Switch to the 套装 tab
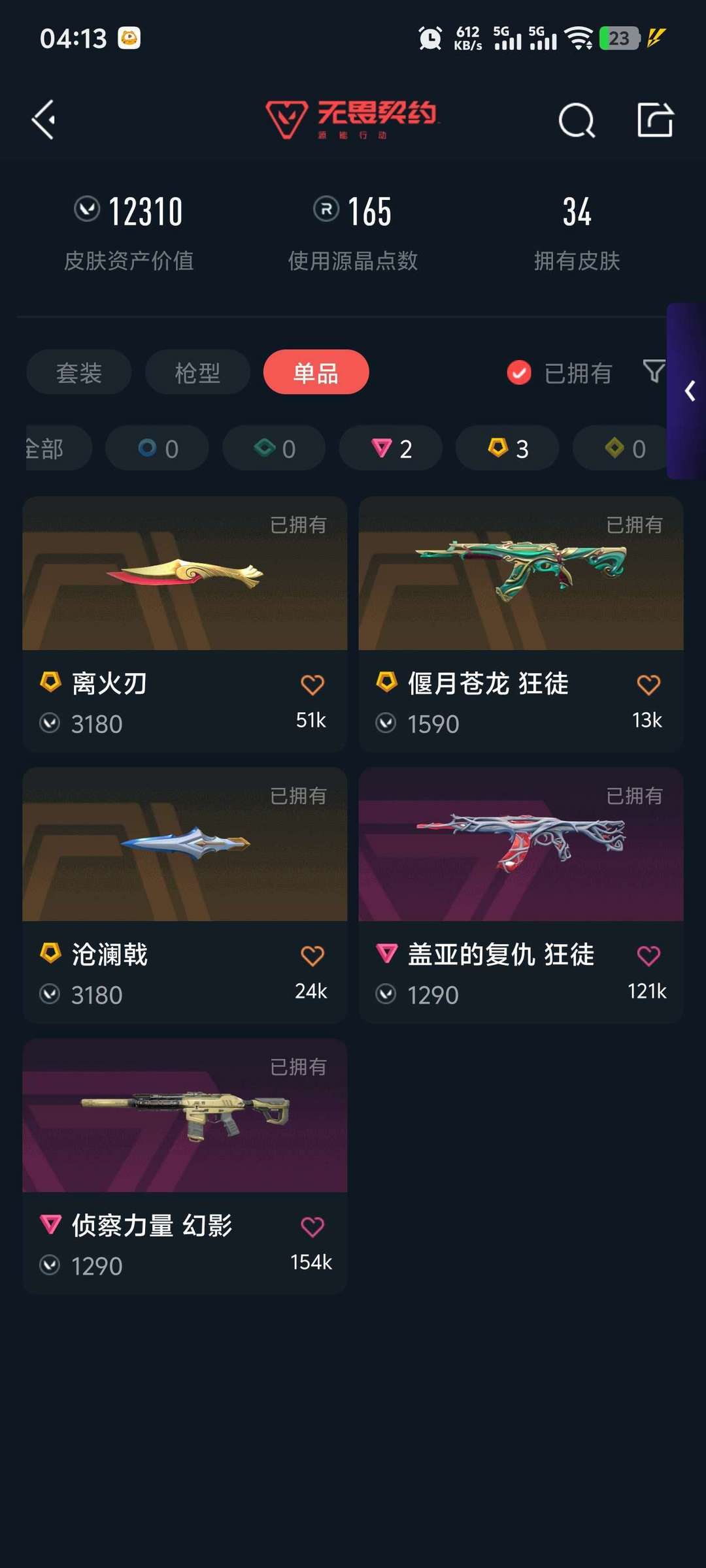 click(x=79, y=373)
